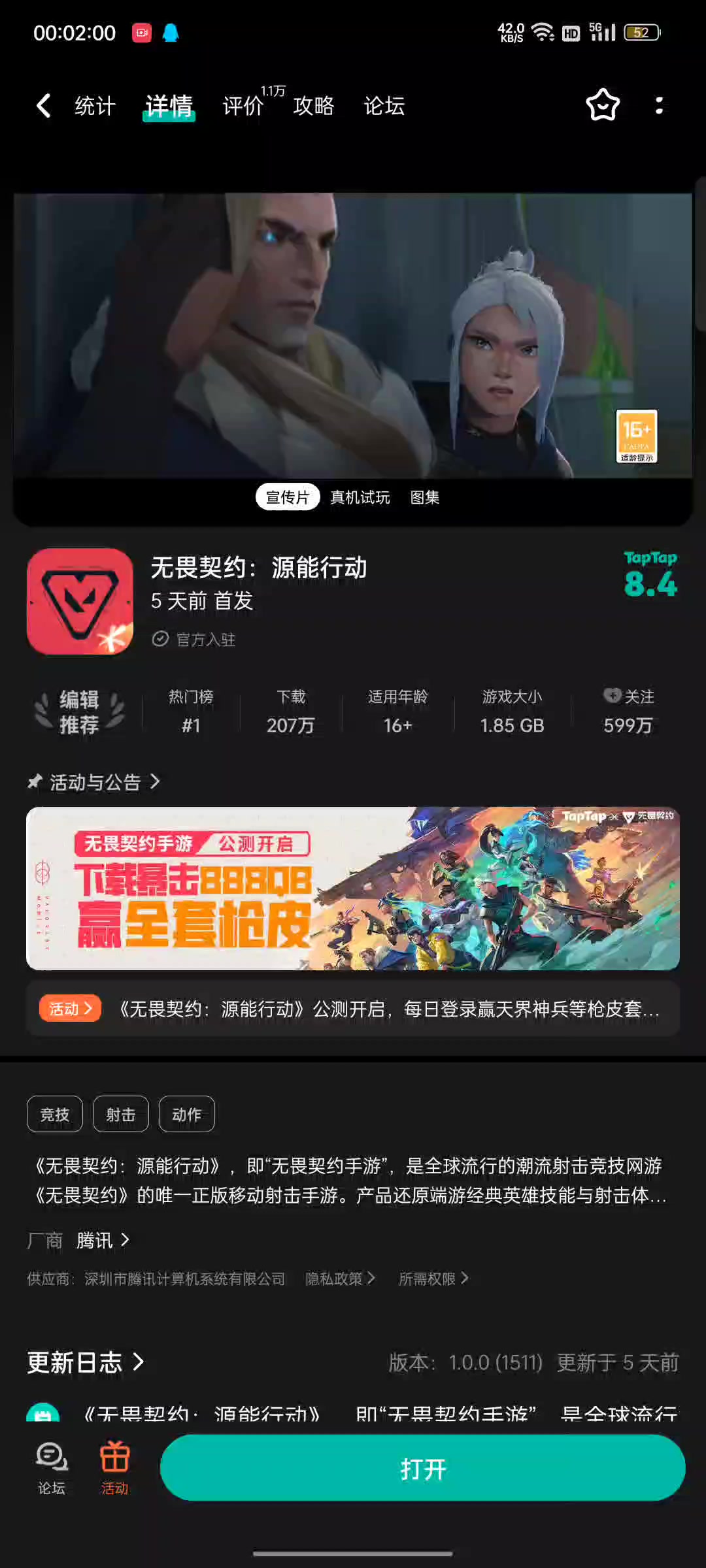
Task: Tap the 射击 tag chip
Action: (x=121, y=1114)
